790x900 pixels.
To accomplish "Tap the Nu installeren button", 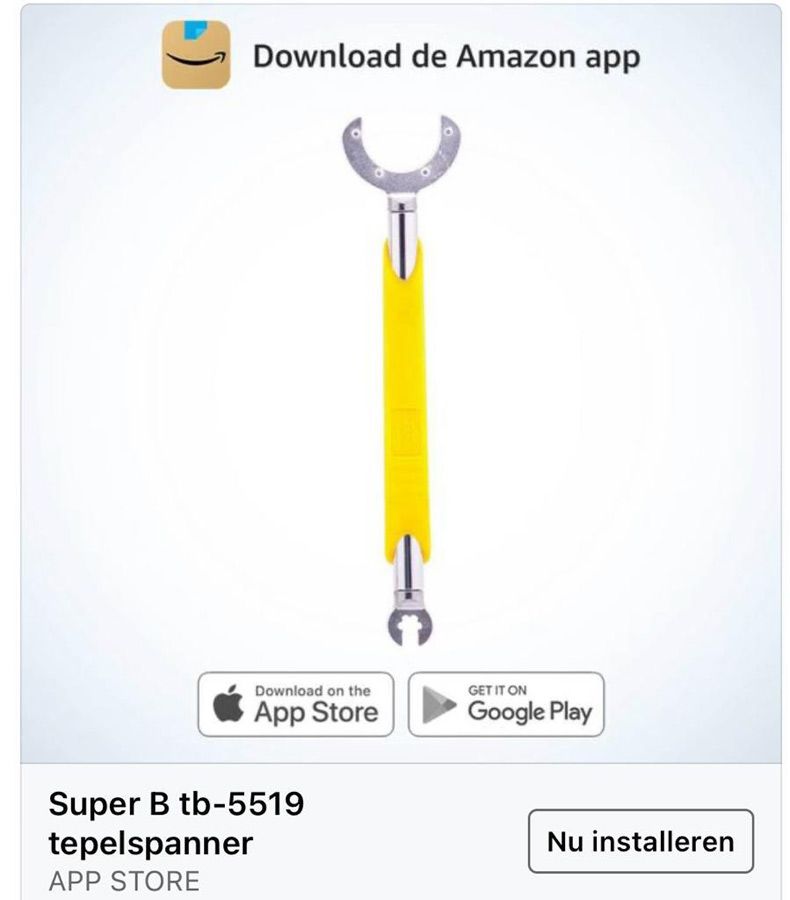I will (640, 841).
